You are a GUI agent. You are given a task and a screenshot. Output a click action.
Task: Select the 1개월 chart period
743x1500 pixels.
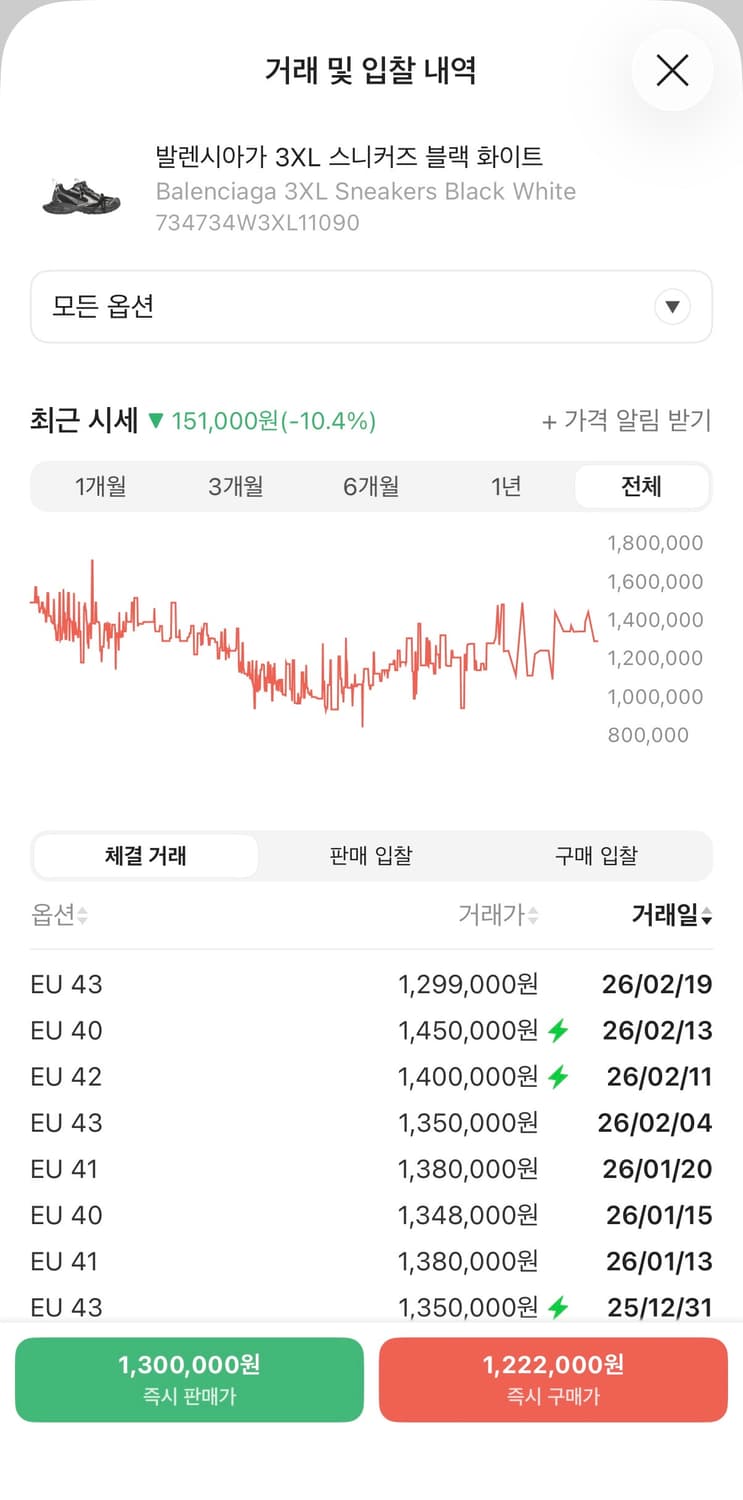pyautogui.click(x=99, y=487)
